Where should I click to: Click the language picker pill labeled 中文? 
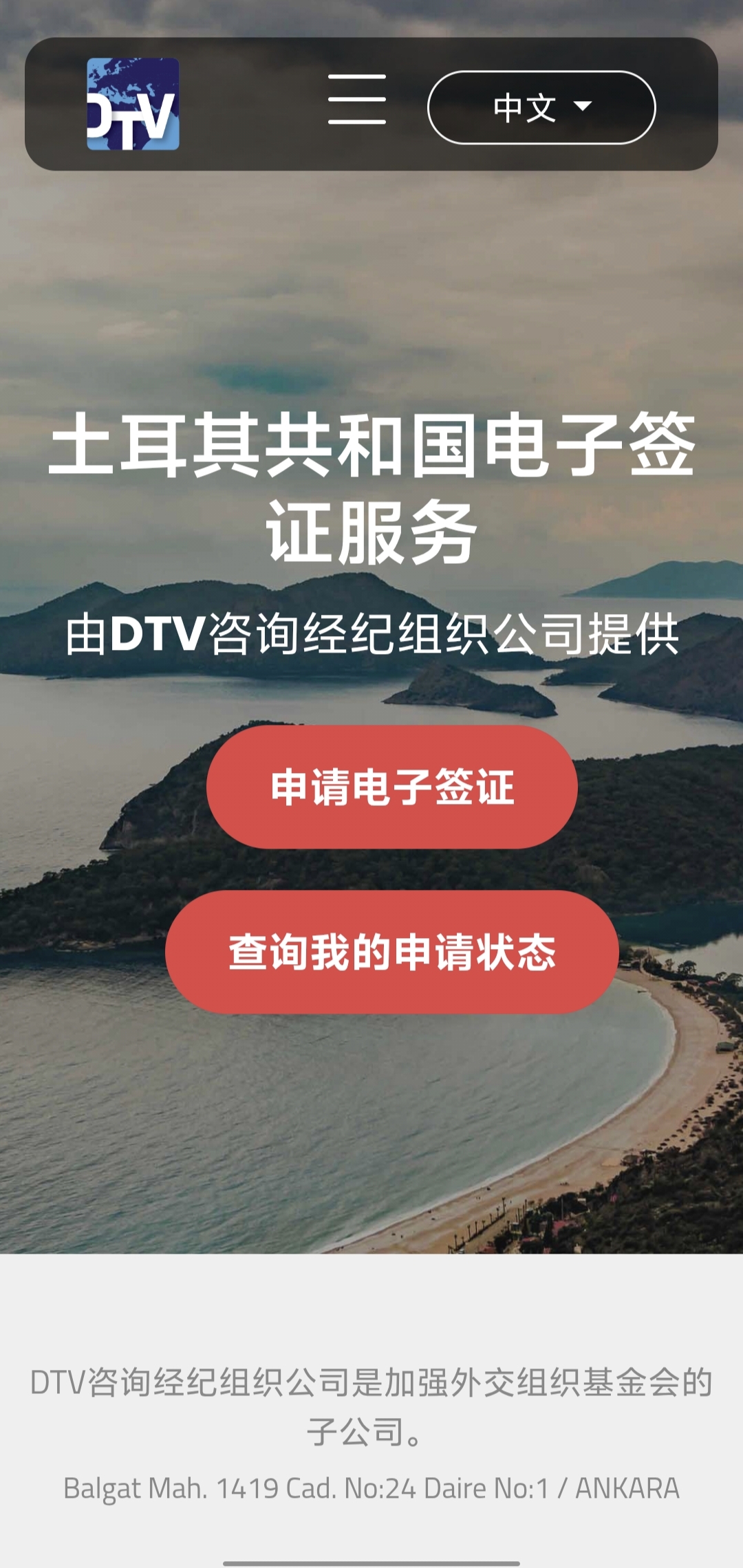pos(543,107)
